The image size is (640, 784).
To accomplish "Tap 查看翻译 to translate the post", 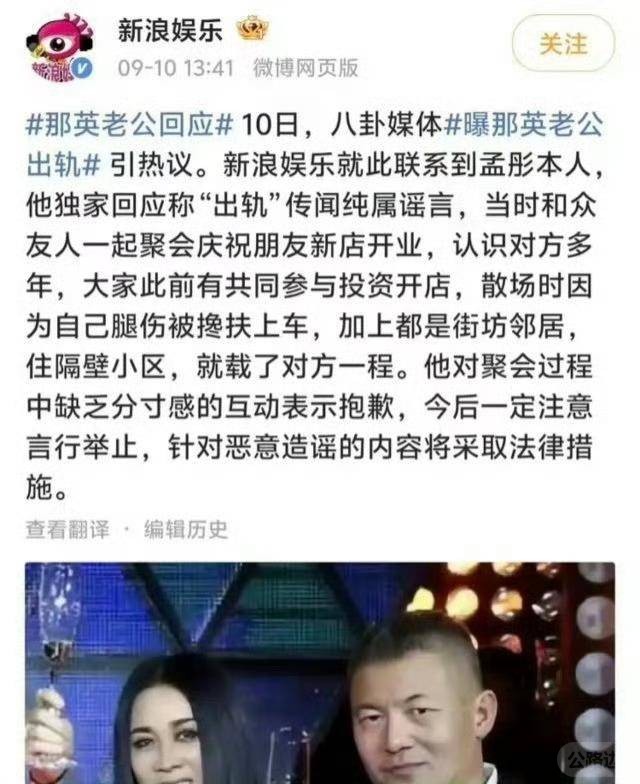I will (x=67, y=529).
